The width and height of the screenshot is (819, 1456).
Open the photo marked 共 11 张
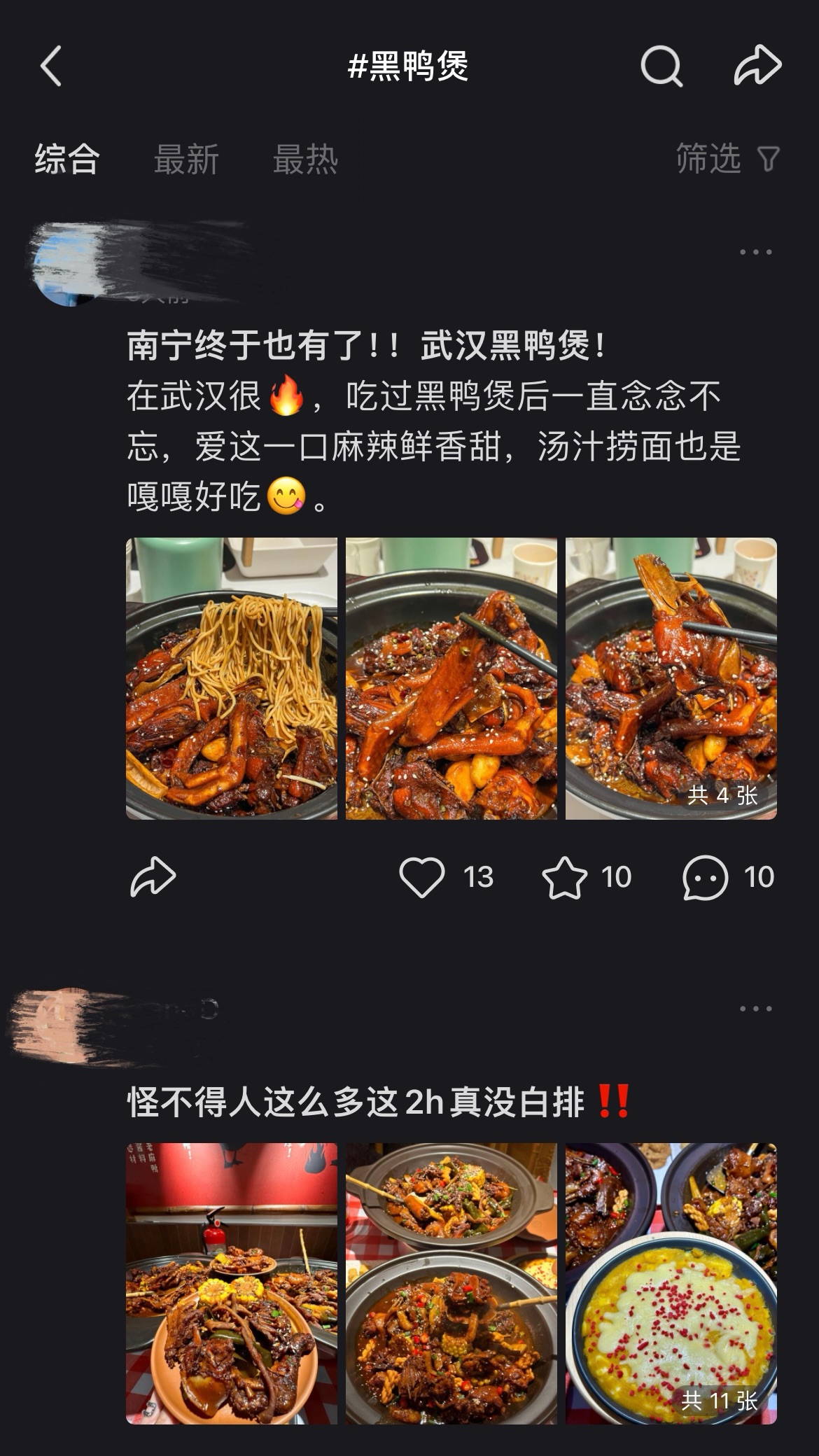click(671, 1283)
